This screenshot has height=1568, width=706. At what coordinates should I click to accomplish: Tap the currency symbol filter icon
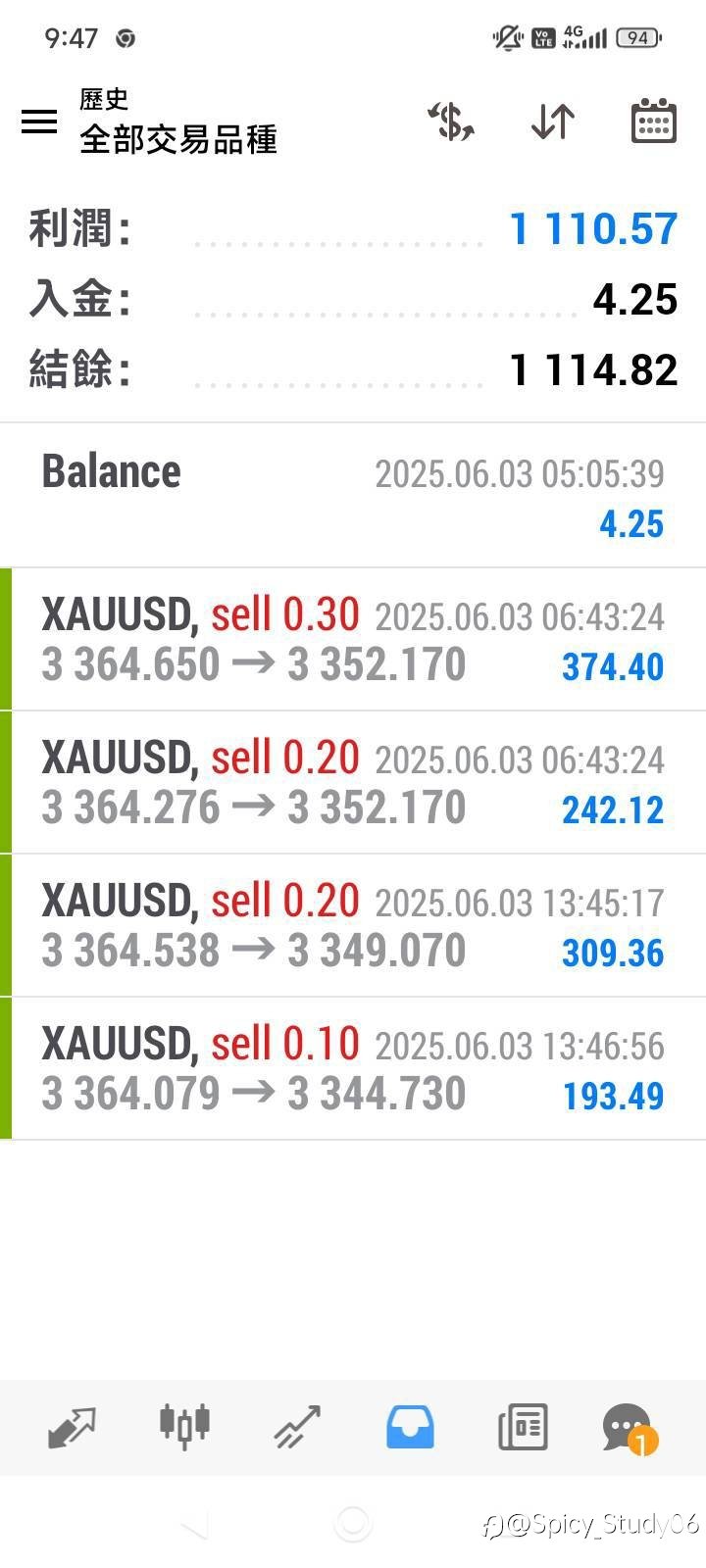click(x=451, y=122)
